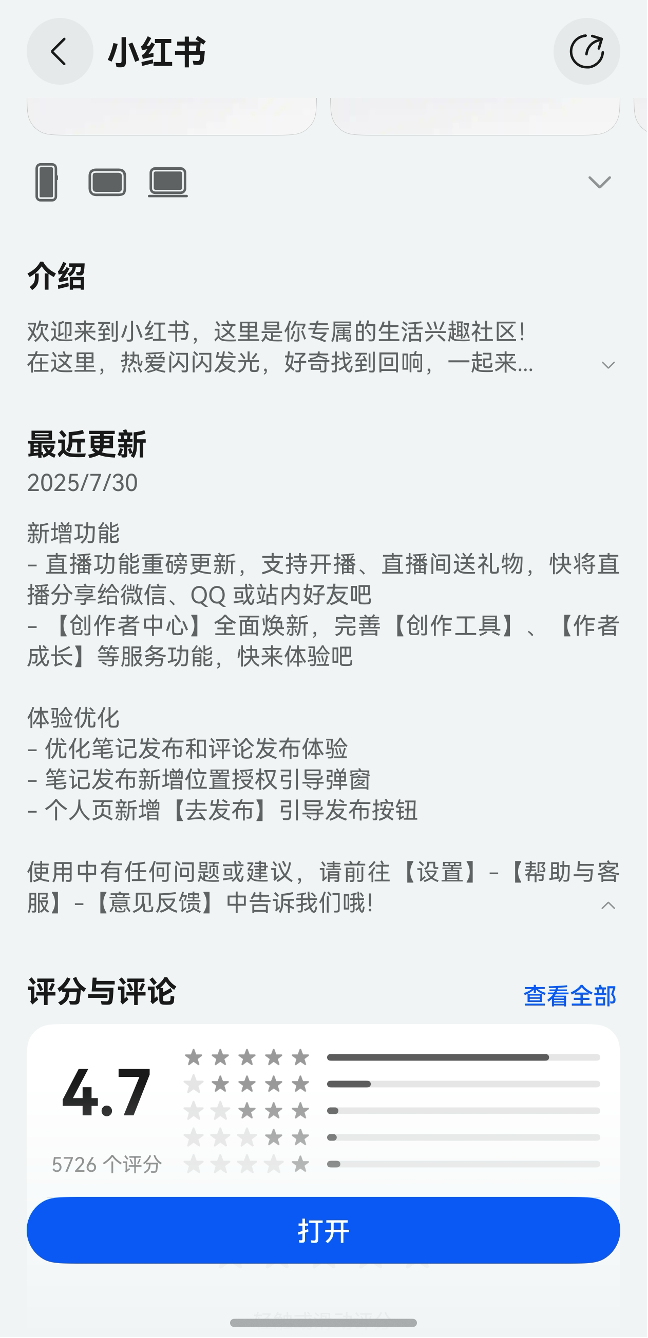Open 查看全部 for ratings and reviews
The height and width of the screenshot is (1338, 648).
[x=570, y=995]
